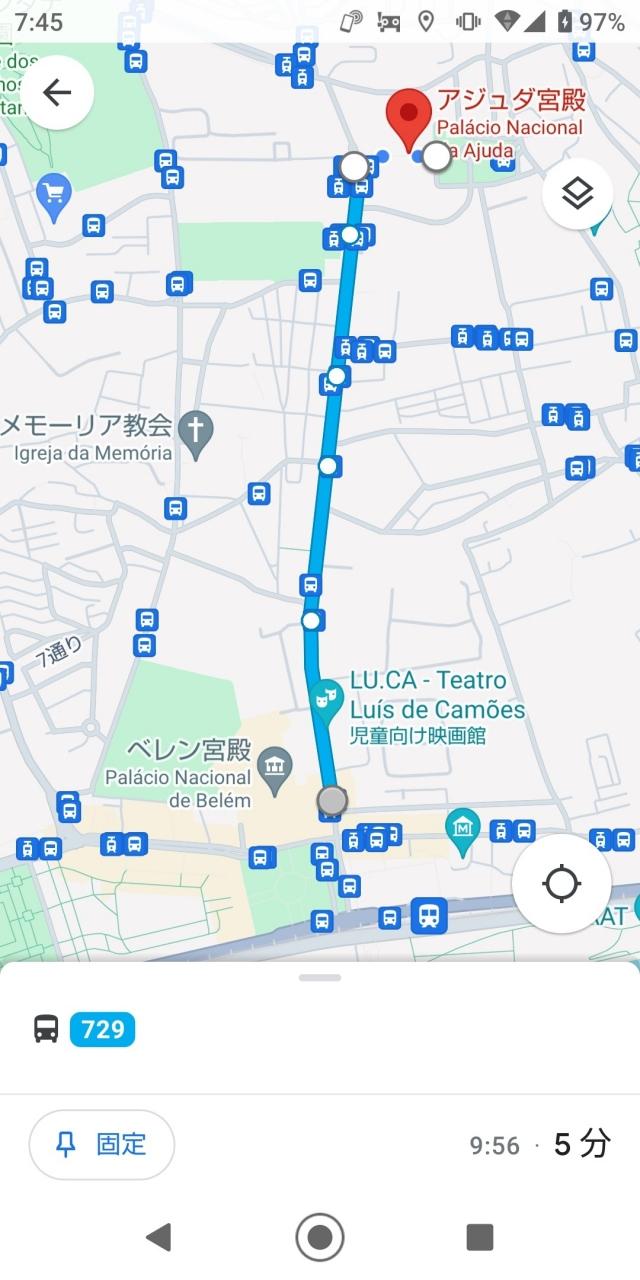The image size is (640, 1280).
Task: Open LU.CA - Teatro Luís de Camões marker
Action: tap(325, 696)
